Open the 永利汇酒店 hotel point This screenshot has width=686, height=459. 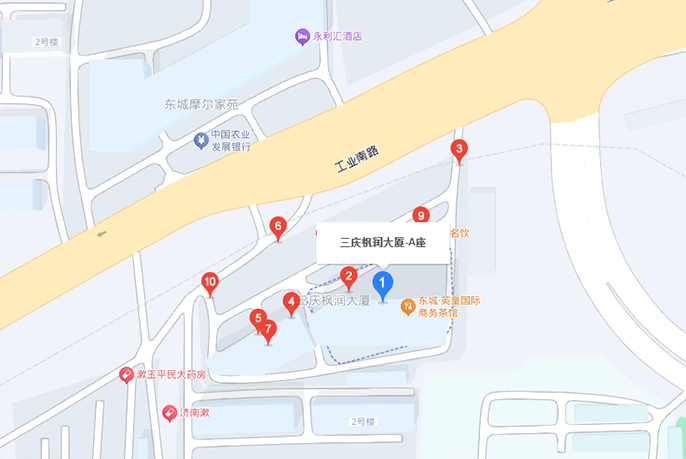(302, 37)
